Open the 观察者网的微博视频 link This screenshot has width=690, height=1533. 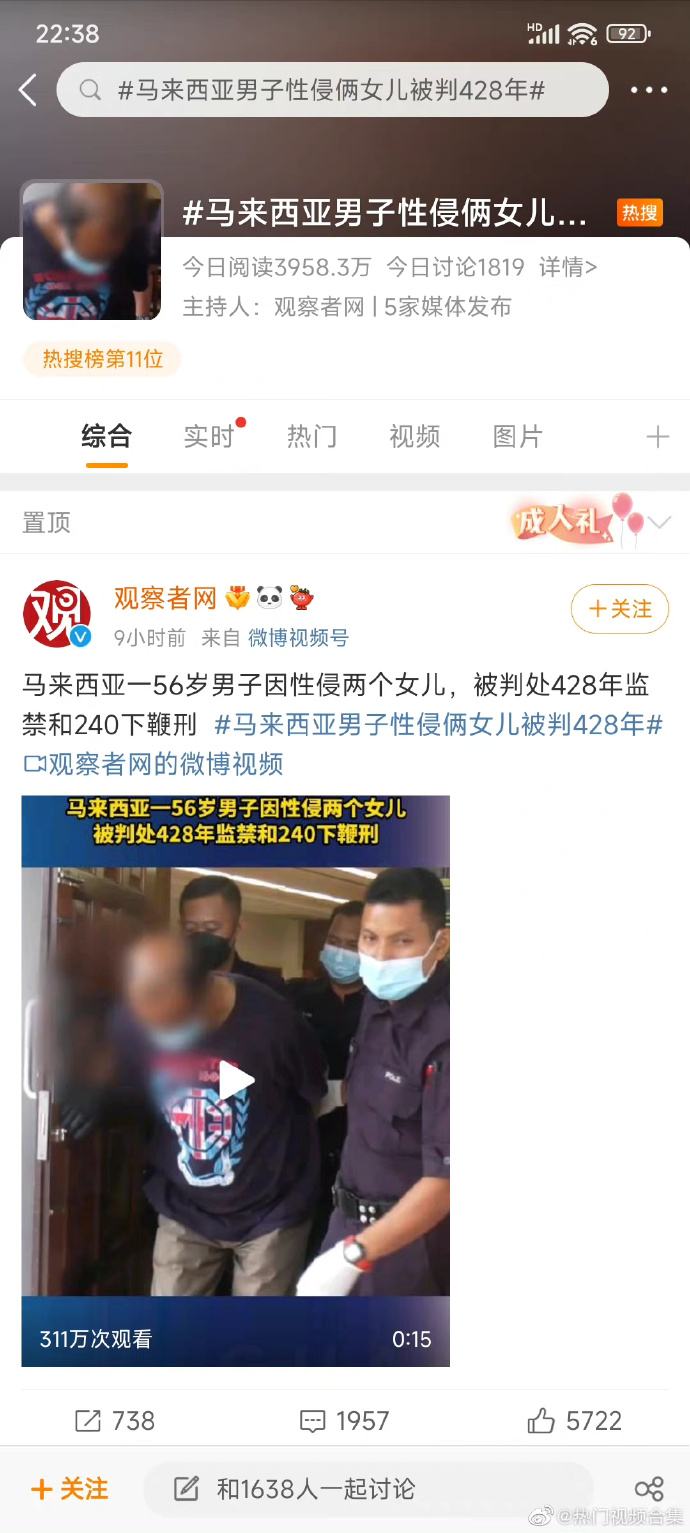154,764
